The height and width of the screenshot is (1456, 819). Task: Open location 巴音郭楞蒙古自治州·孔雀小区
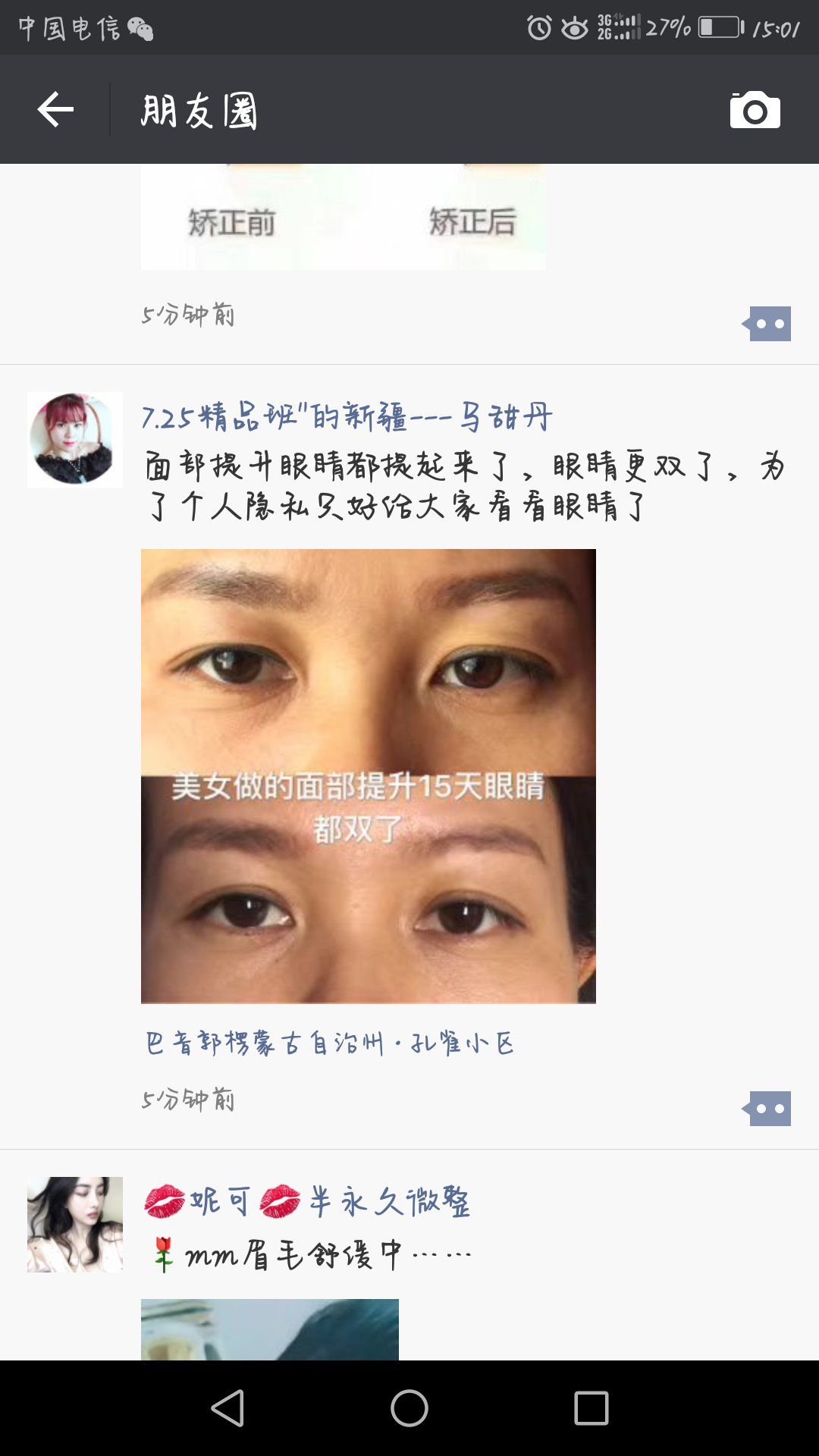[329, 1043]
